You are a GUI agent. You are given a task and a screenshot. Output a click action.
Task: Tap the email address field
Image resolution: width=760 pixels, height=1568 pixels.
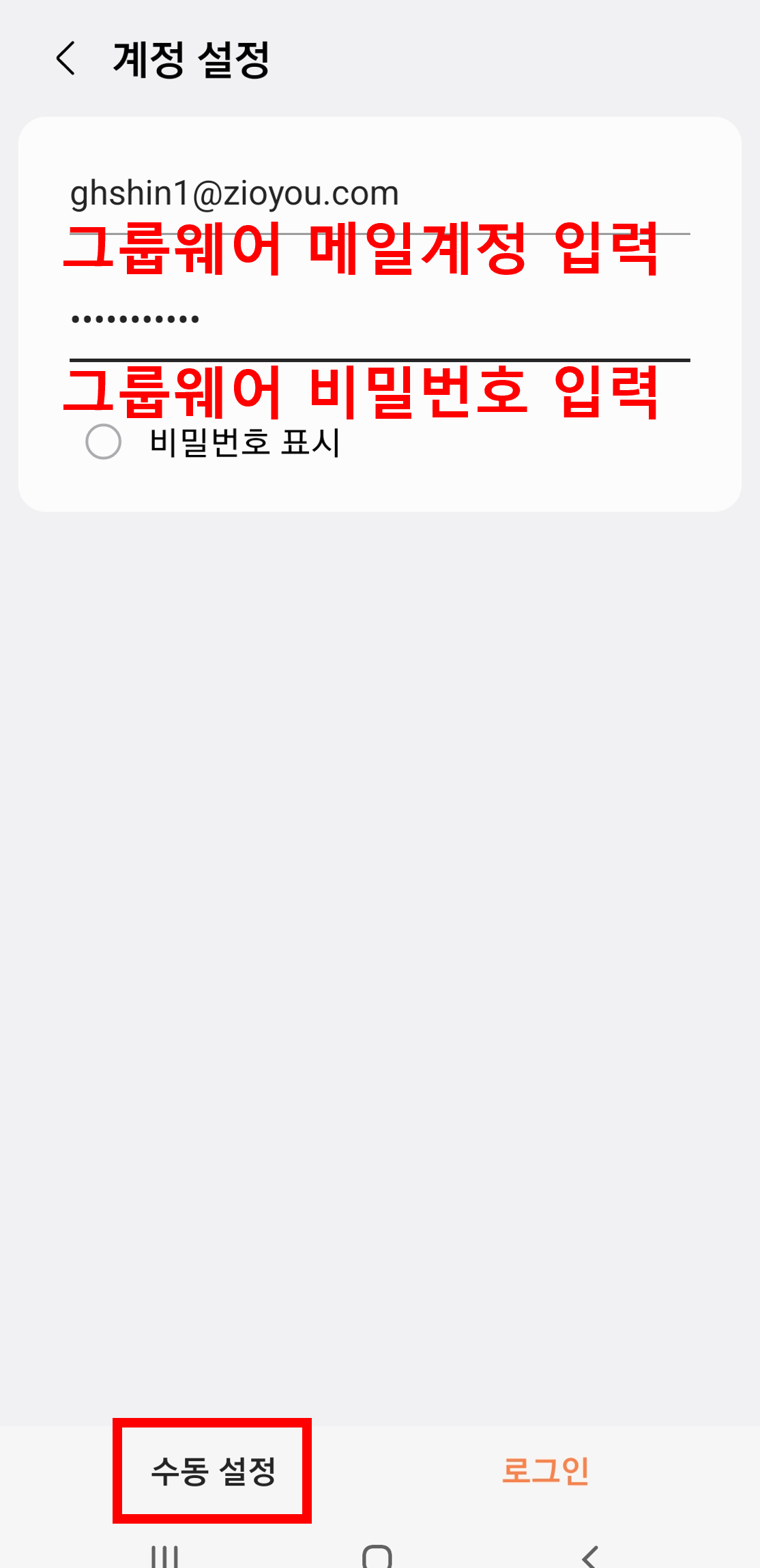(x=379, y=194)
